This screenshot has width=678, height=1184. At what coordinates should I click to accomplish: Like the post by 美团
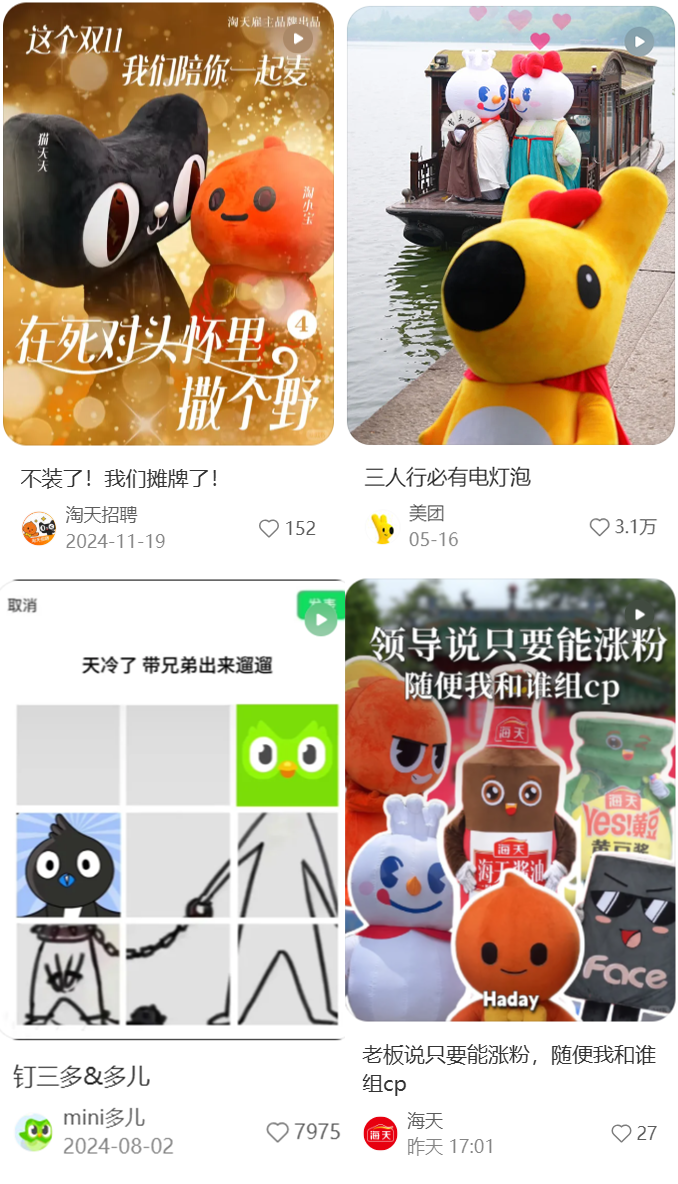pos(599,527)
